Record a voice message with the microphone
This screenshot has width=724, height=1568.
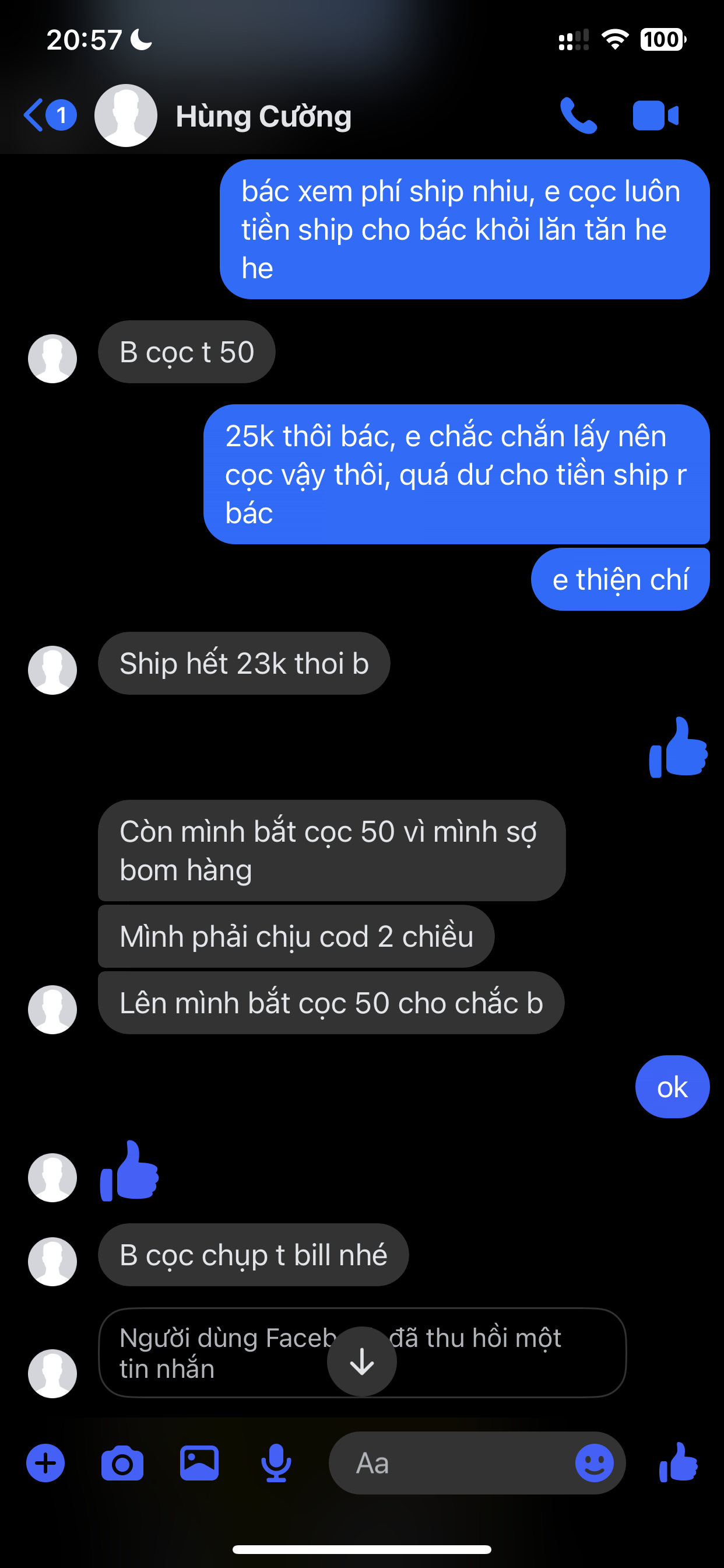tap(276, 1462)
